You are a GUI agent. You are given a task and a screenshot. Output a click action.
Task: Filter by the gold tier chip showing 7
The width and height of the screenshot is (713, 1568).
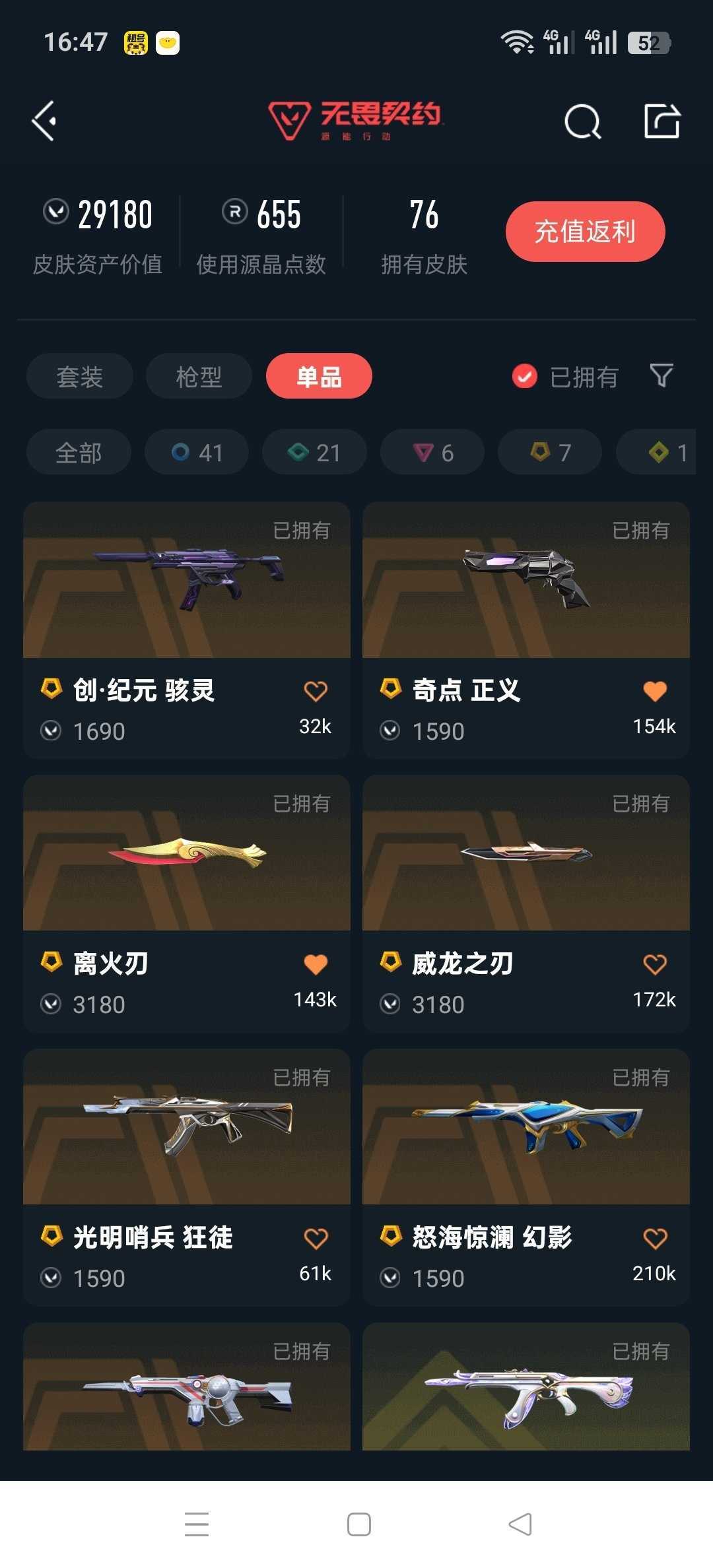click(550, 452)
